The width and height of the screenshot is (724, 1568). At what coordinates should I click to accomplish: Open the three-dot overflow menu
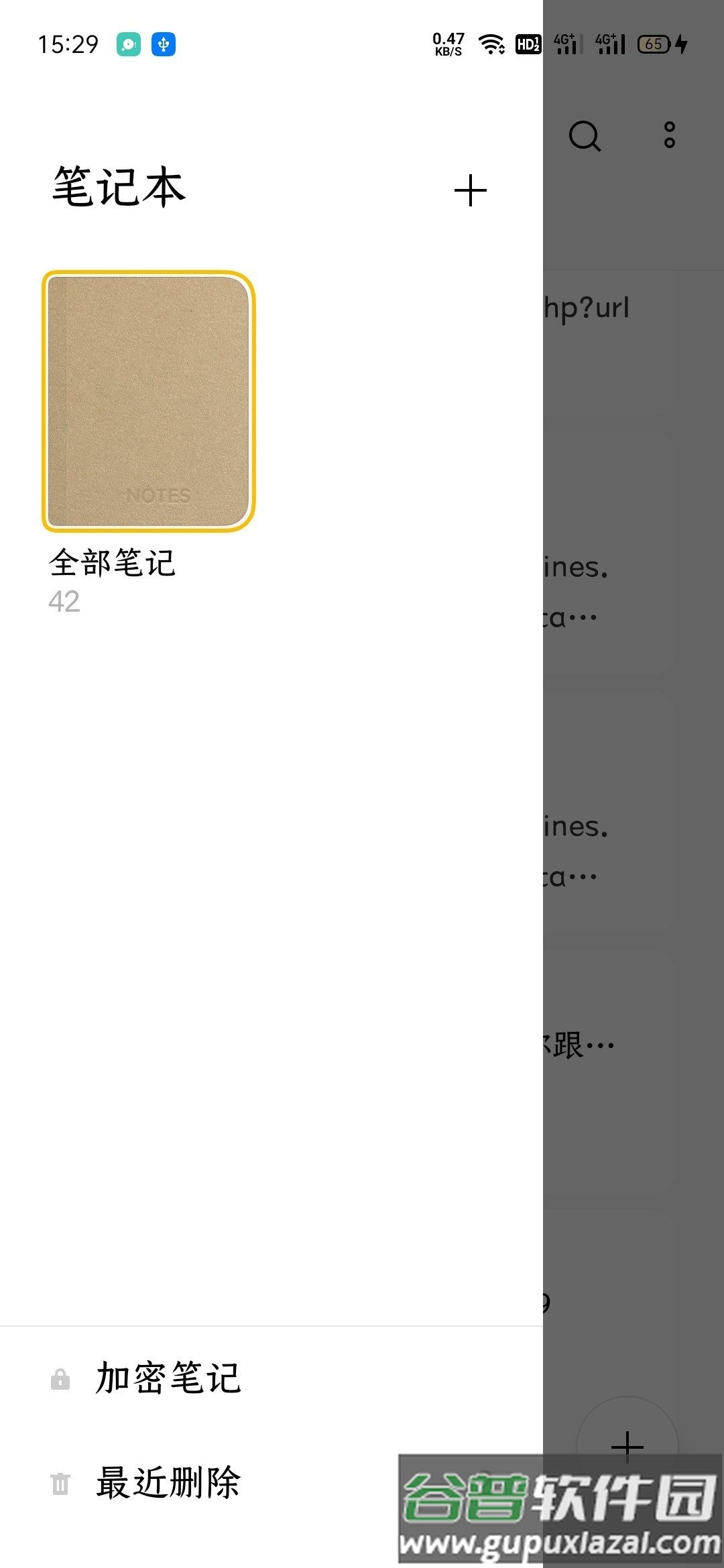coord(669,135)
